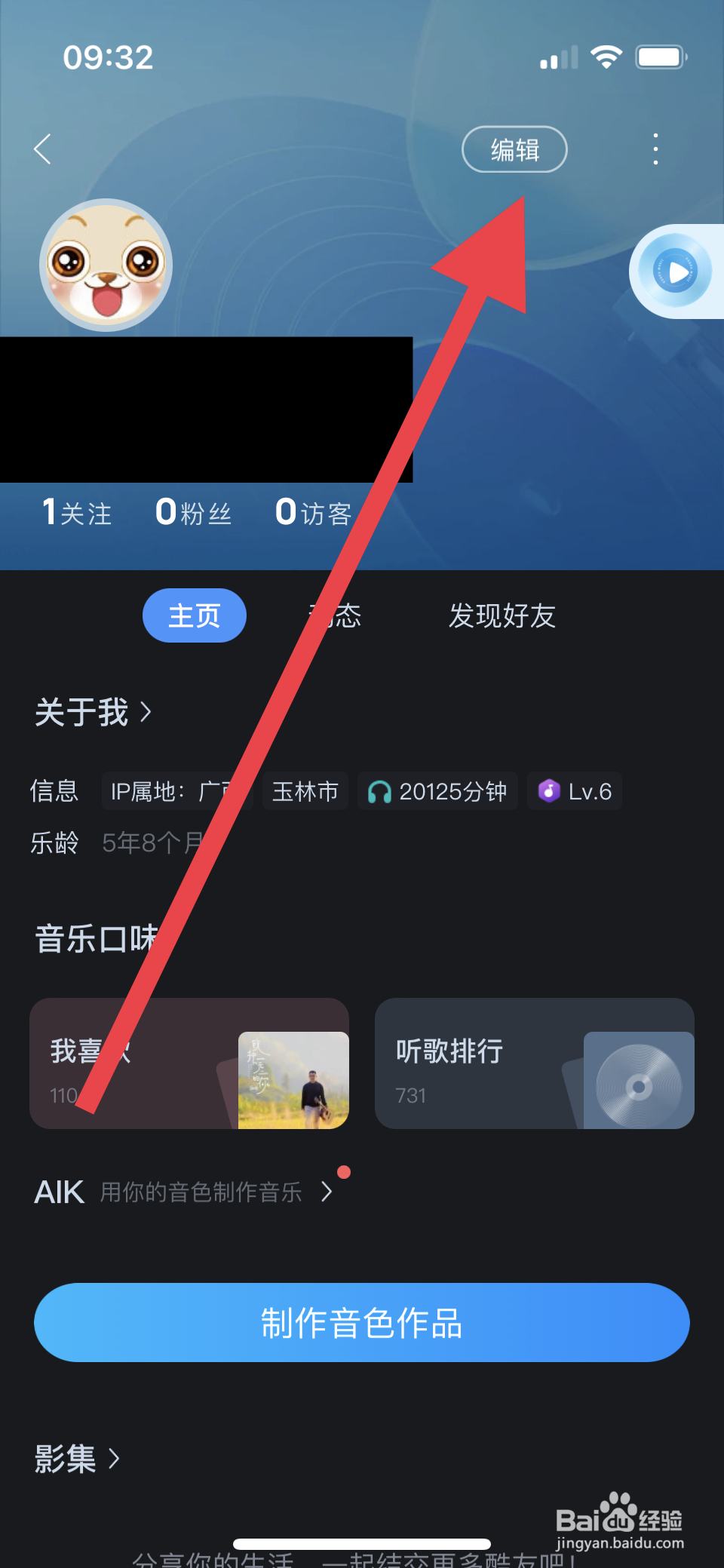Tap the vinyl disc icon on 听歌排行 card

click(637, 1077)
